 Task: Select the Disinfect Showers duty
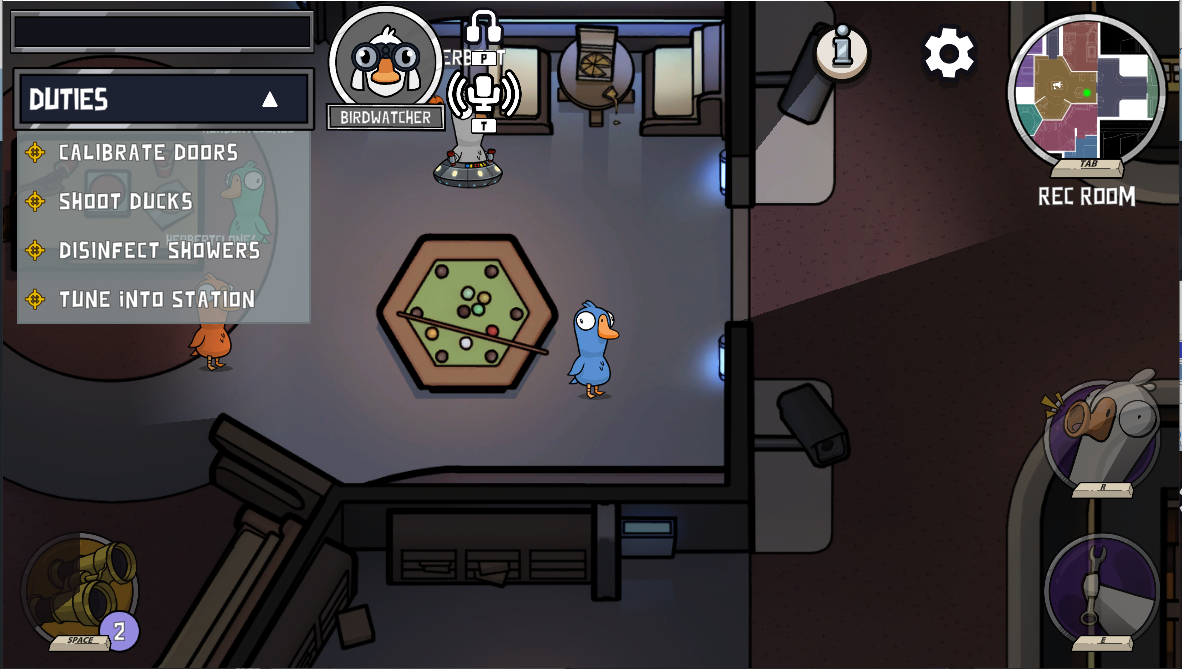(159, 250)
